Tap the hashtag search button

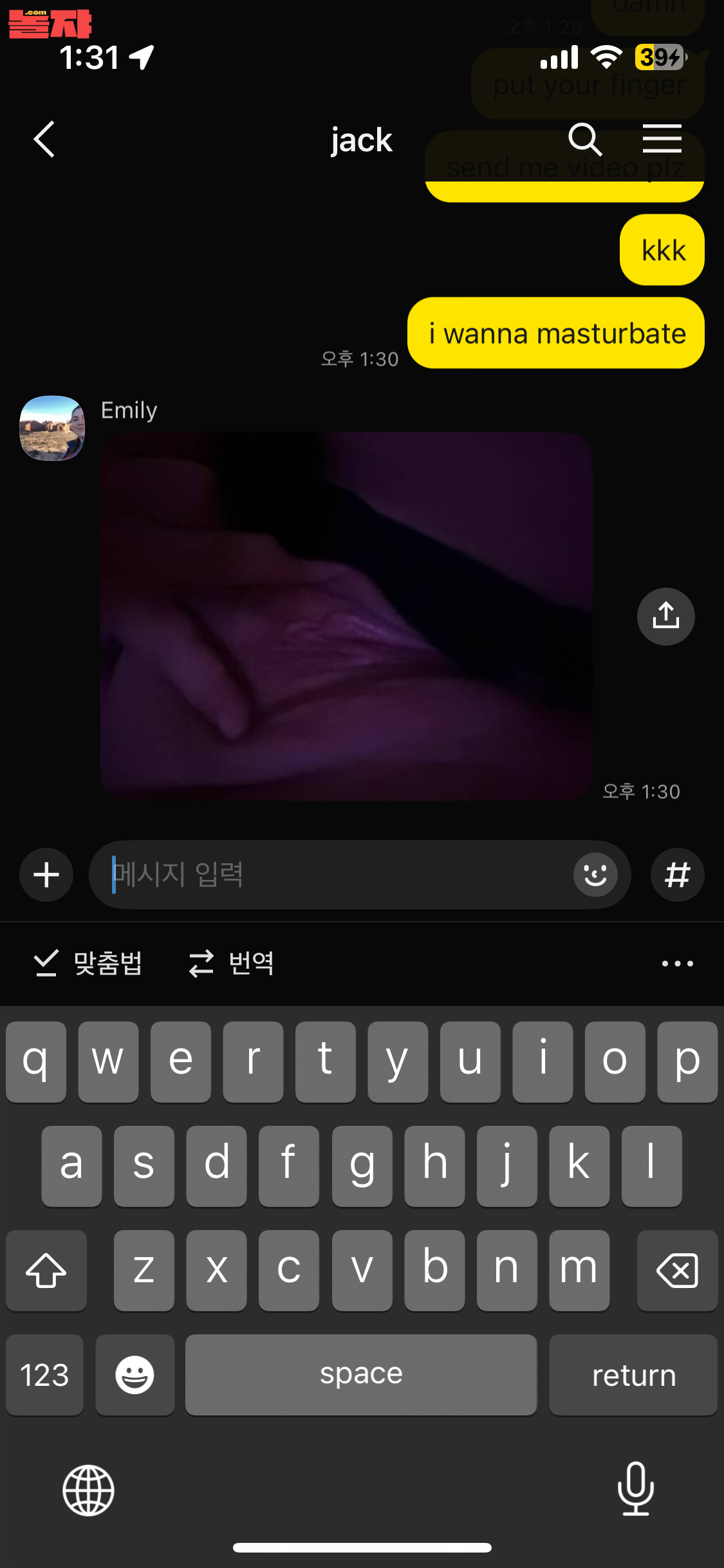pos(677,875)
